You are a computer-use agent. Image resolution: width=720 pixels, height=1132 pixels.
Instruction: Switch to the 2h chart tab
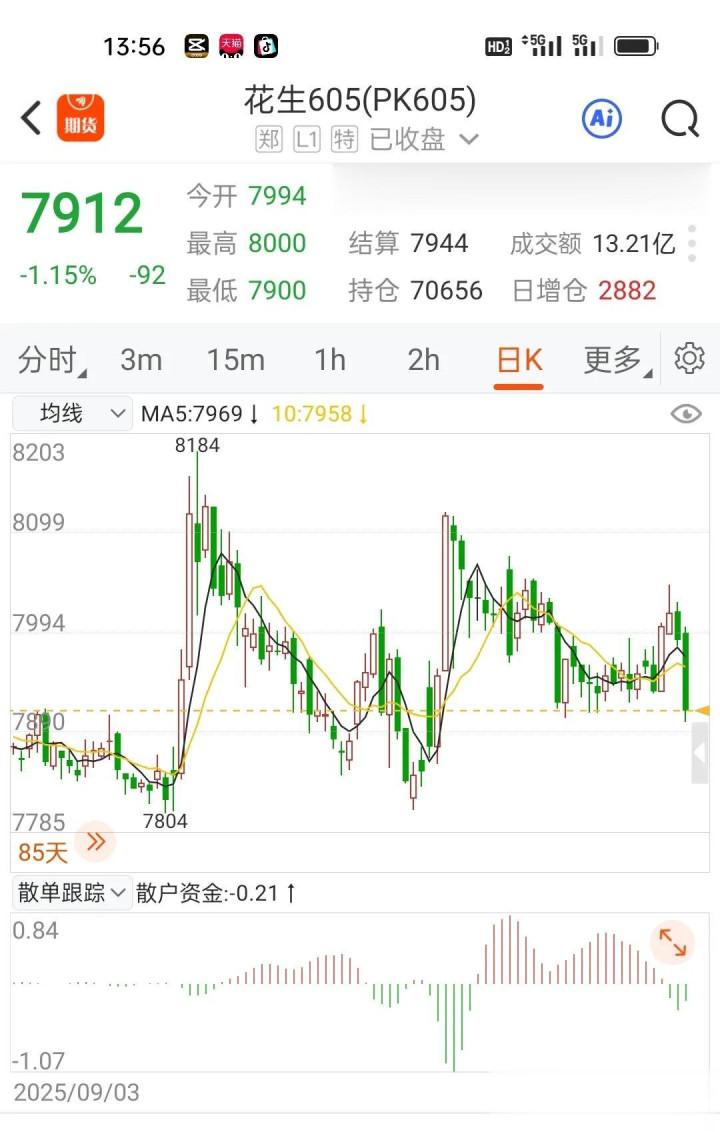424,360
